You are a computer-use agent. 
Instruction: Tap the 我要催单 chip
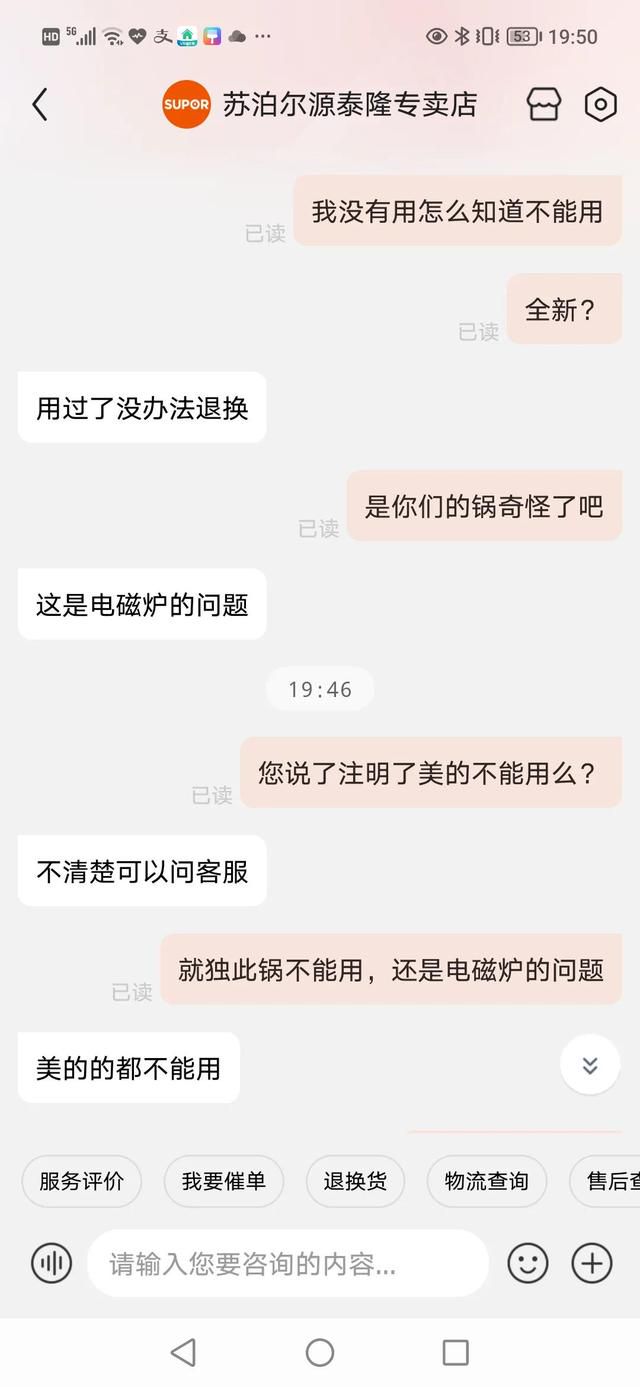coord(224,1181)
